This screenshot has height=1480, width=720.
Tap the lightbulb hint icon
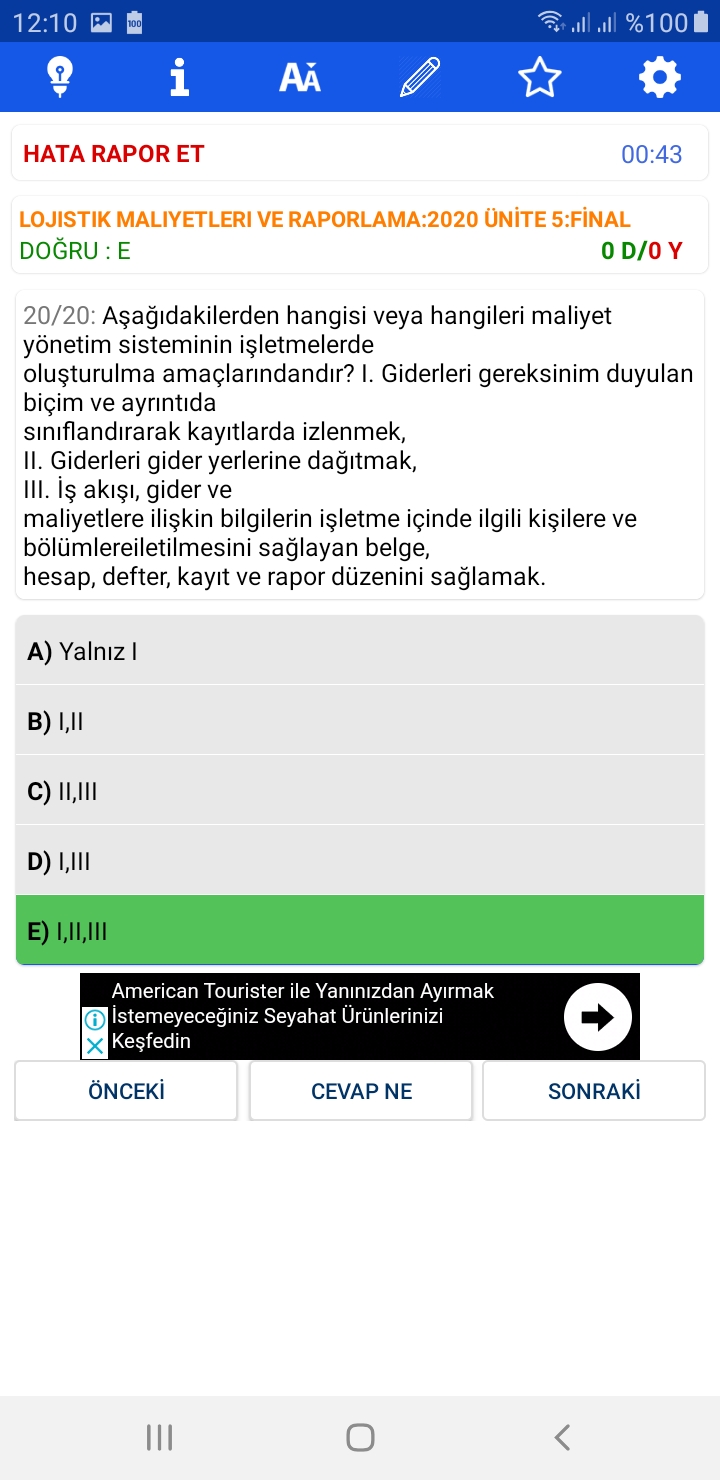[x=60, y=77]
